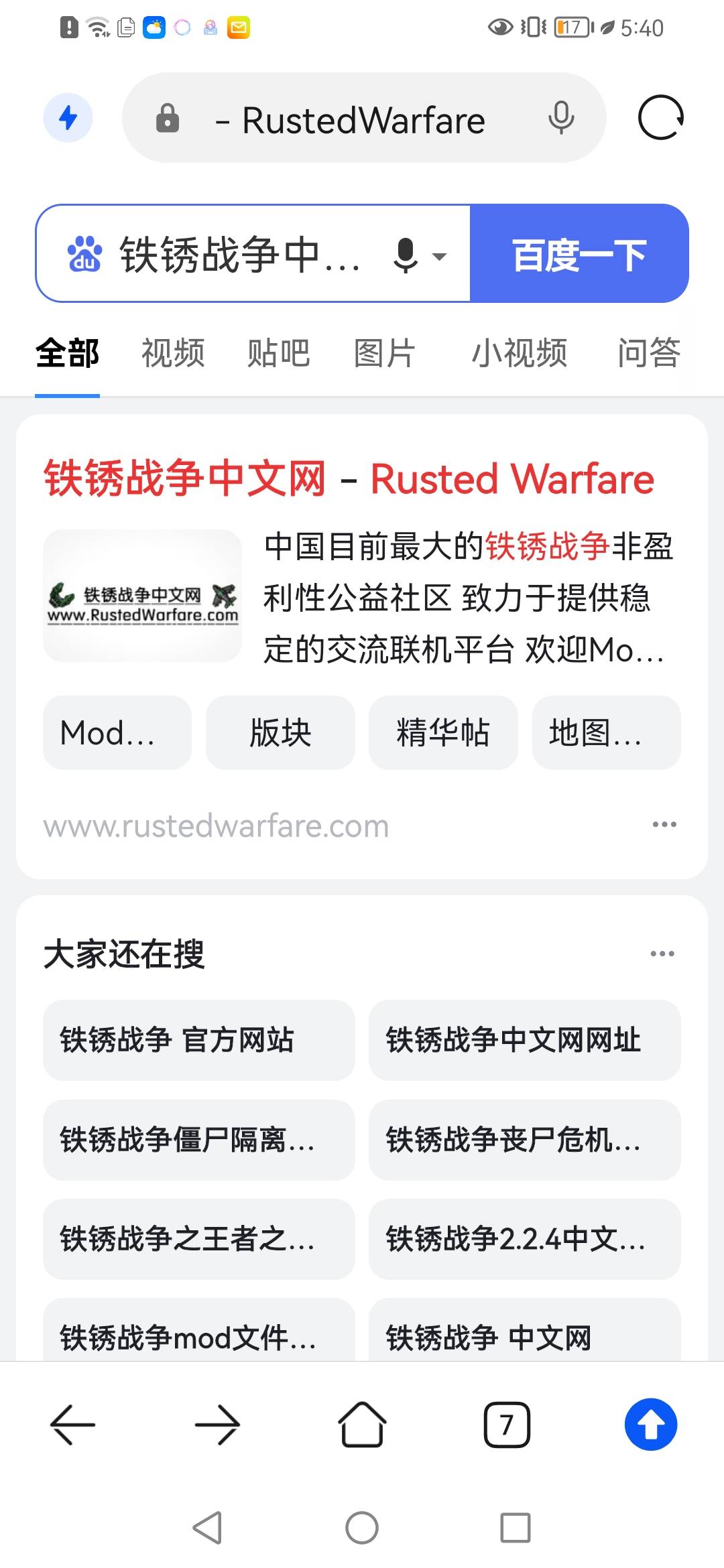Open the 版块 sublink chip

coord(280,732)
